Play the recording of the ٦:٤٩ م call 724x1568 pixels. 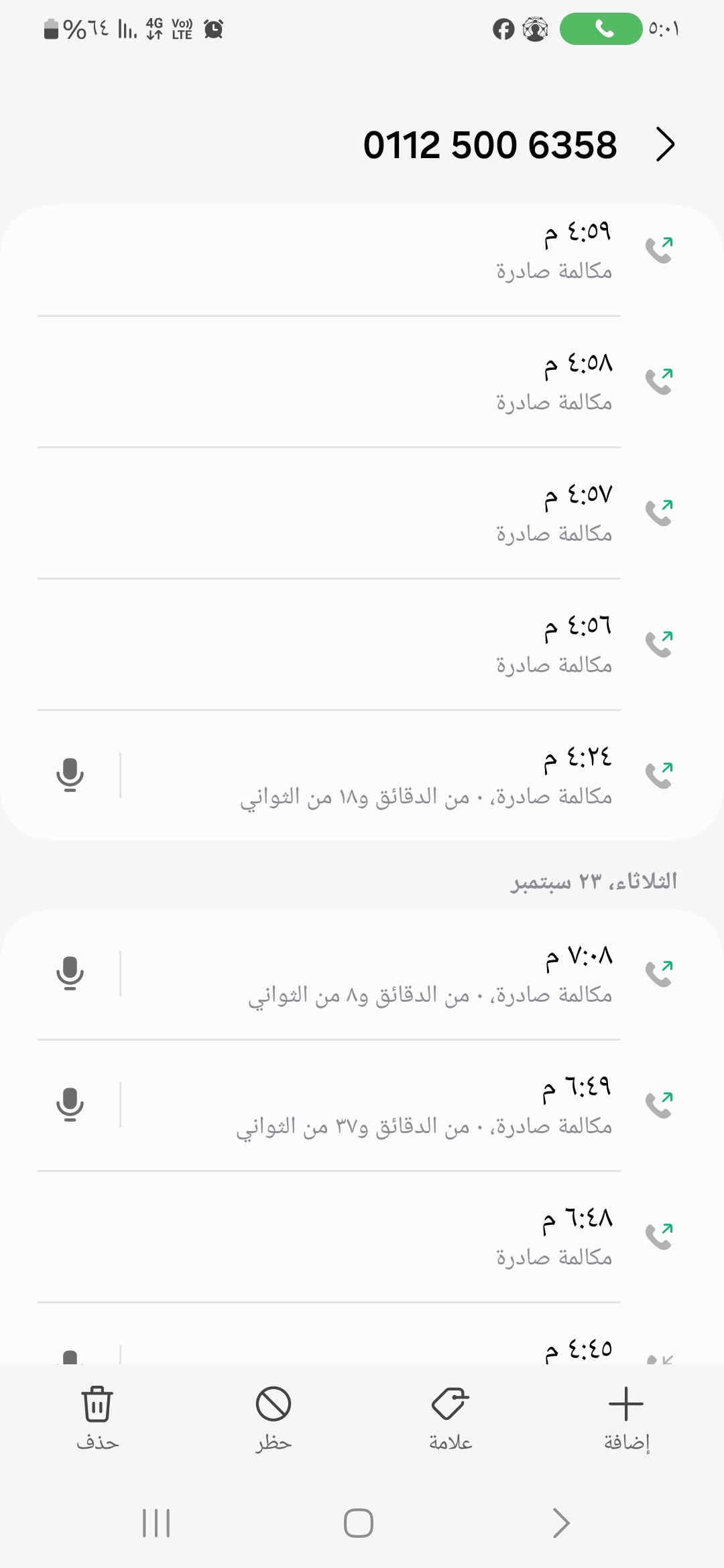pos(70,1105)
